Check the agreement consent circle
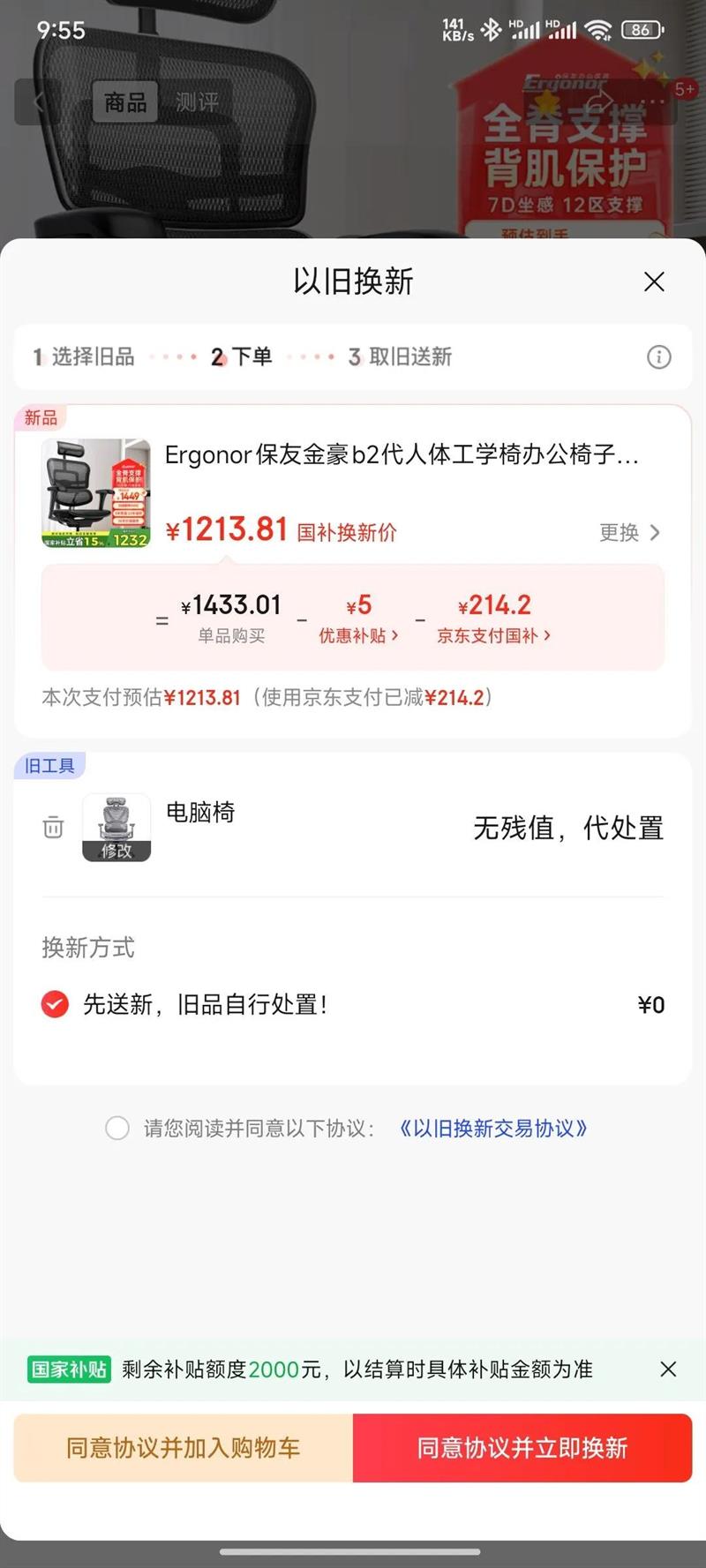The width and height of the screenshot is (706, 1568). [117, 1129]
